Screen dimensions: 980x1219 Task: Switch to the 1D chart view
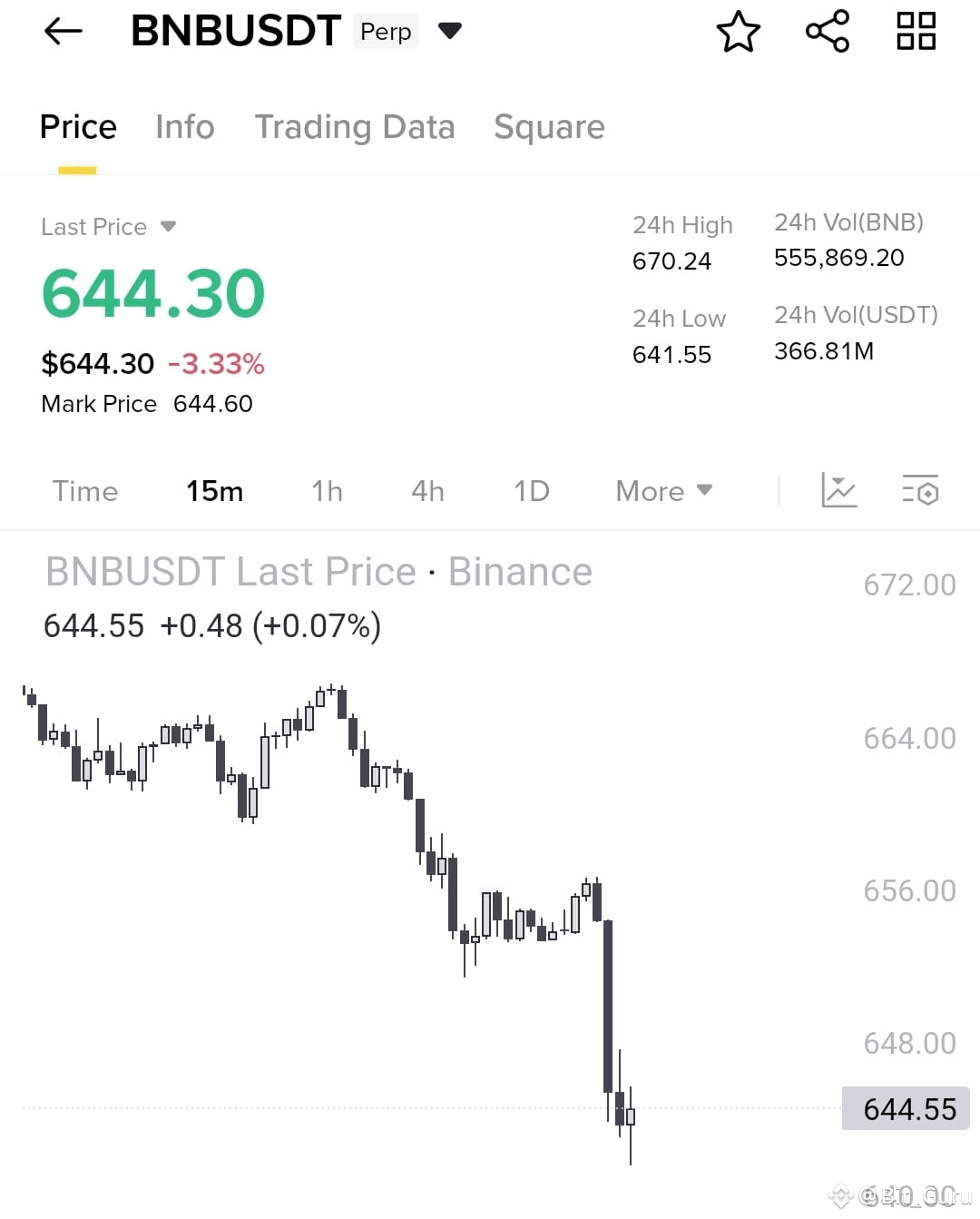531,491
